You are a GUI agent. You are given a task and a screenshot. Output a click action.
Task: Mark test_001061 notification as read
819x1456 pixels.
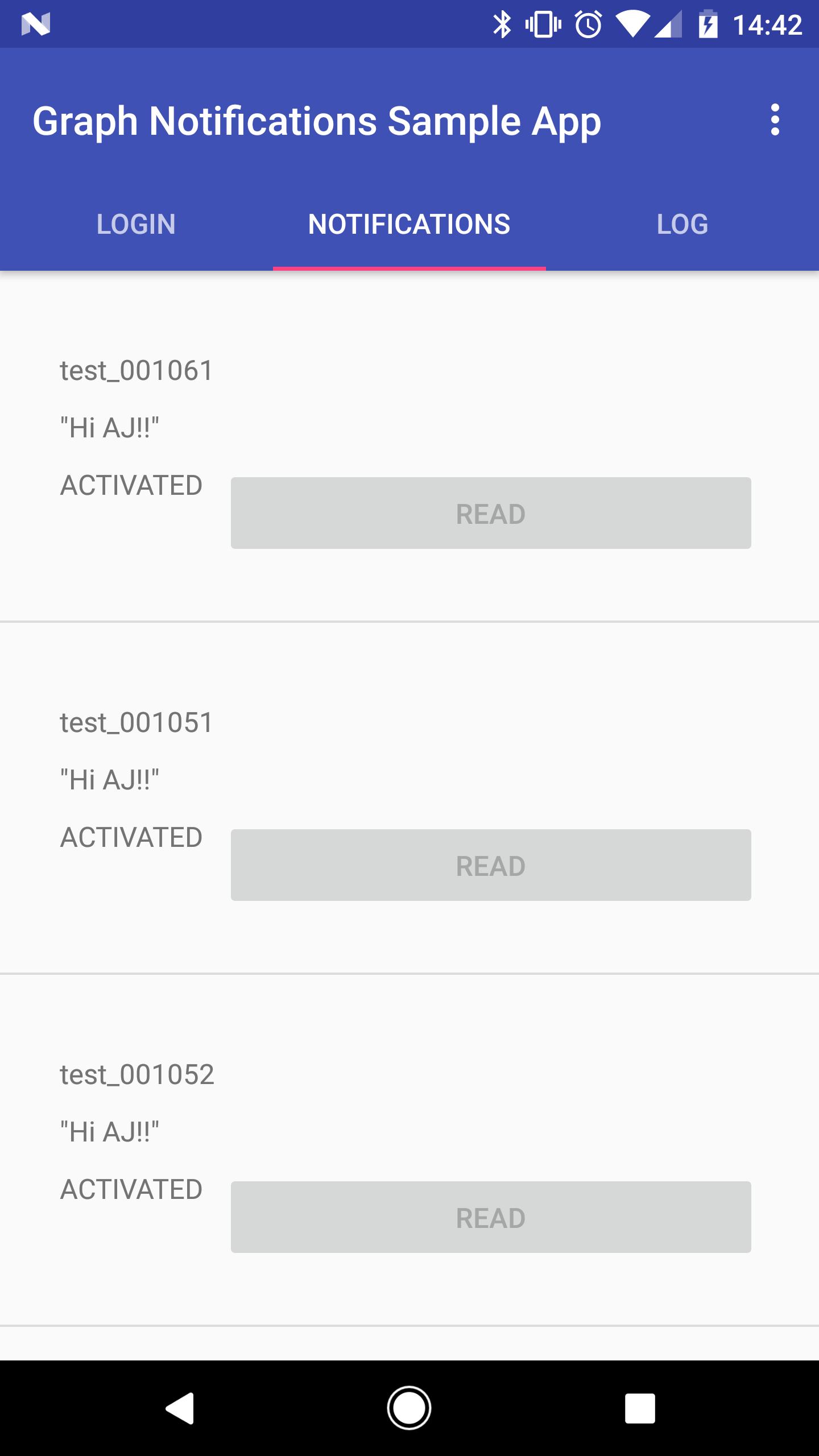491,513
